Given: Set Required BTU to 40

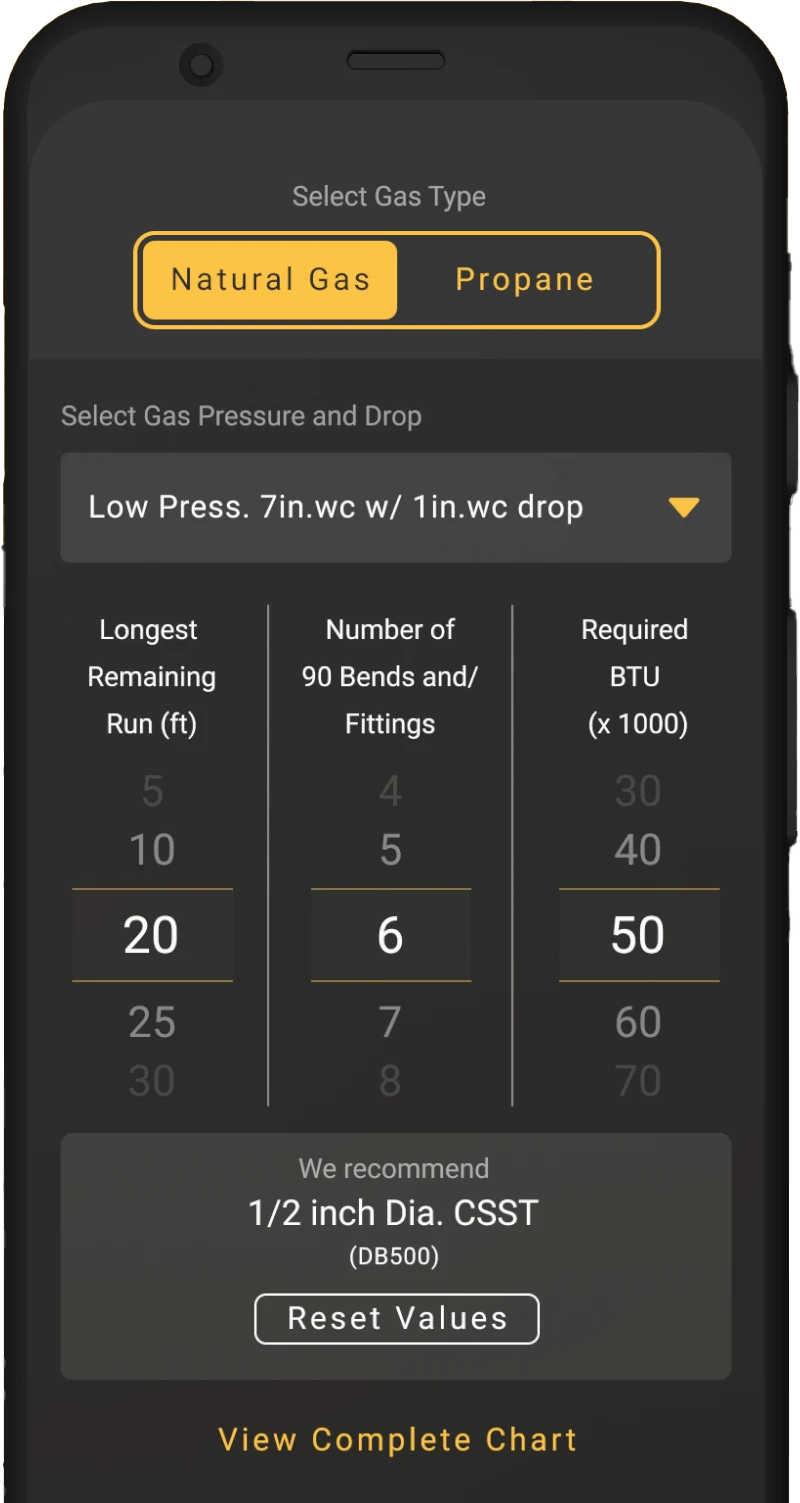Looking at the screenshot, I should pyautogui.click(x=638, y=850).
